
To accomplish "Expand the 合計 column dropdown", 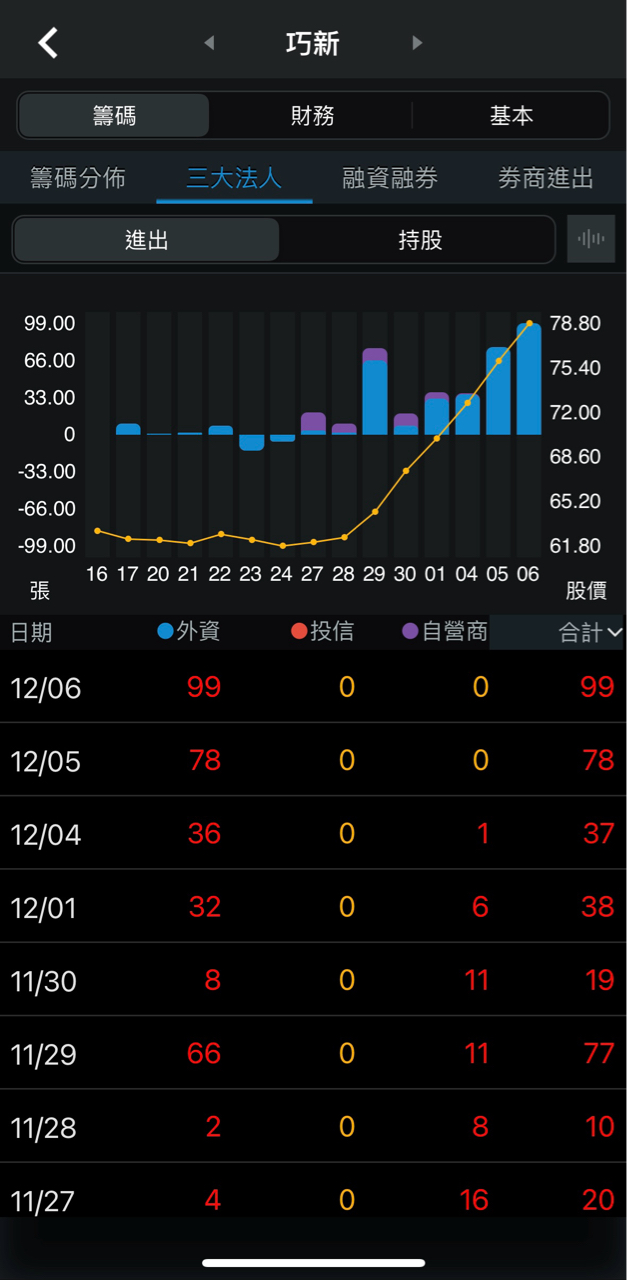I will pyautogui.click(x=589, y=633).
